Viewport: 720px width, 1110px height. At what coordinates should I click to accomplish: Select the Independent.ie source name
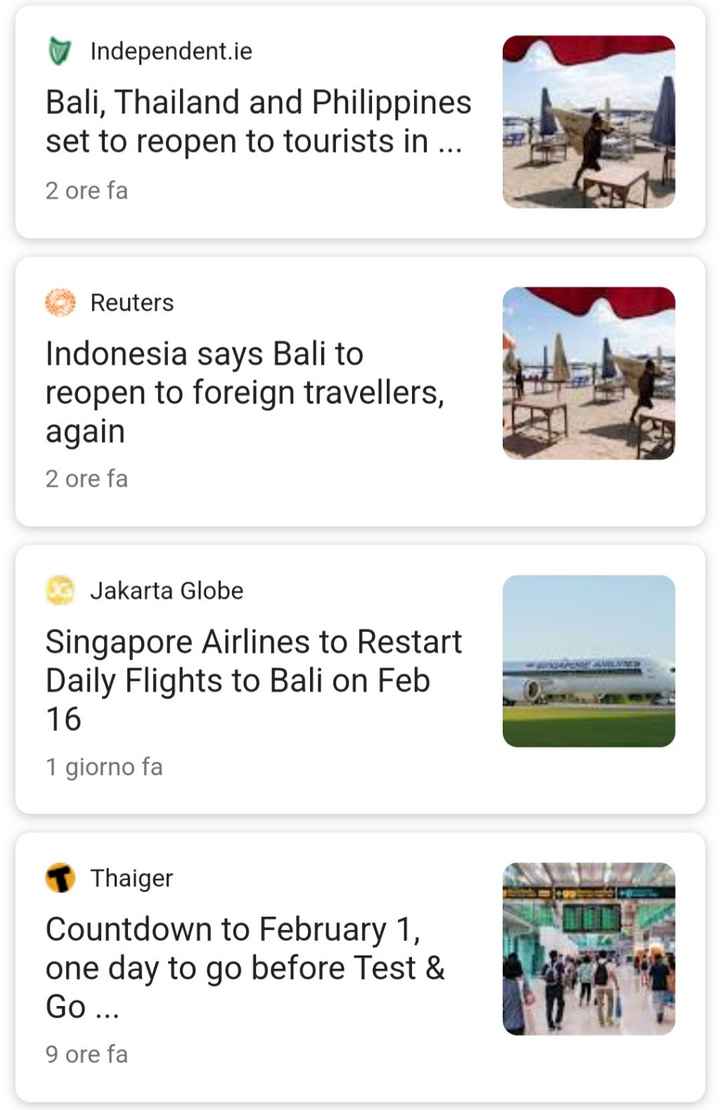(x=170, y=50)
